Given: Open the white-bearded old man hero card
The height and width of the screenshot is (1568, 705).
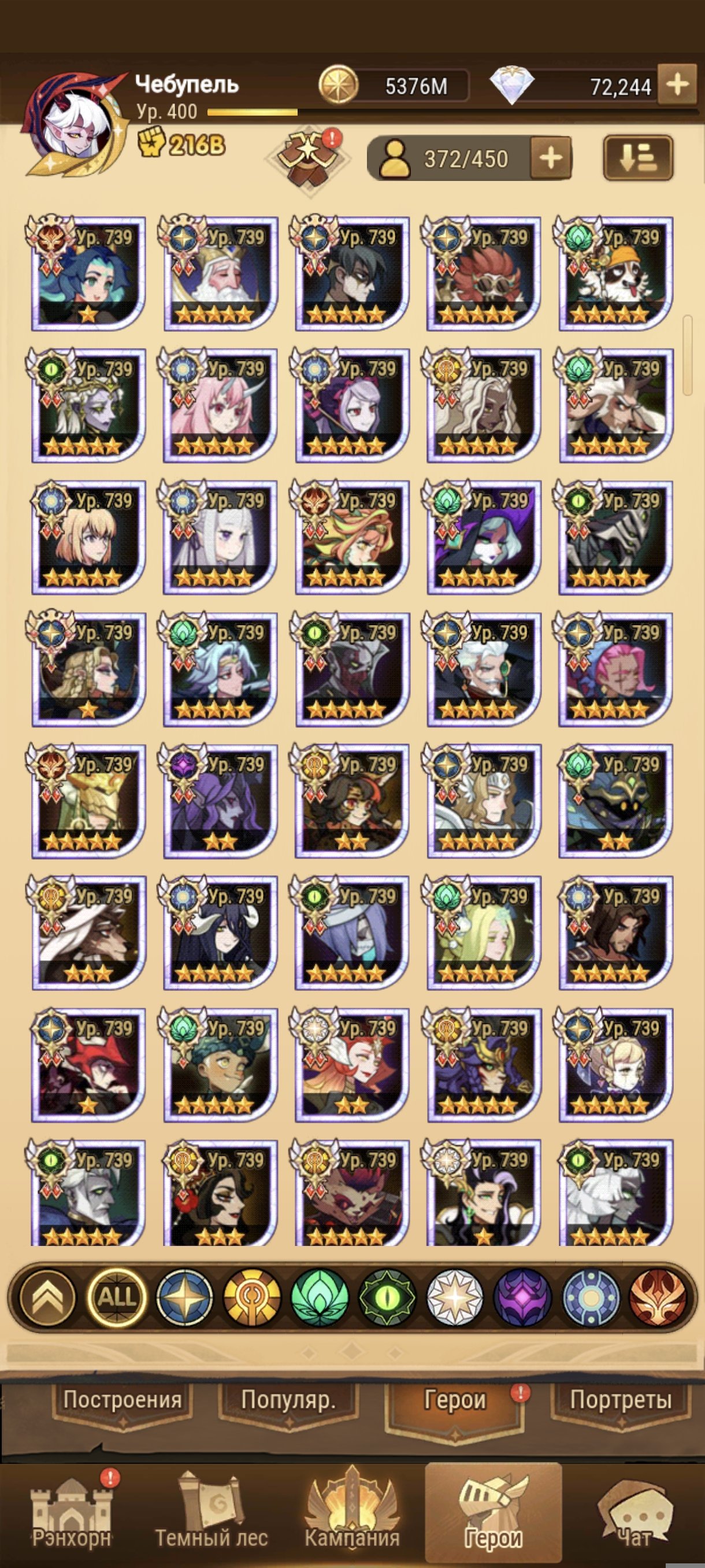Looking at the screenshot, I should (x=220, y=273).
